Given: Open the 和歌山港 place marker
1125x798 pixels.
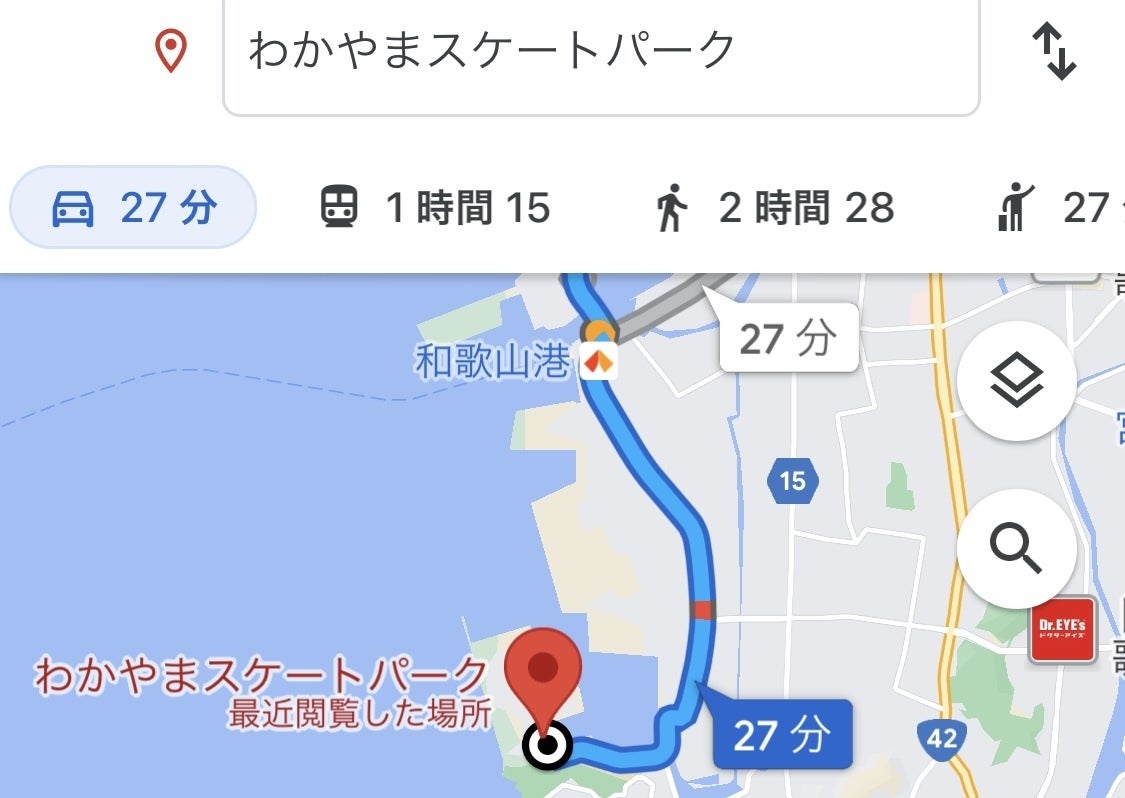Looking at the screenshot, I should tap(600, 360).
